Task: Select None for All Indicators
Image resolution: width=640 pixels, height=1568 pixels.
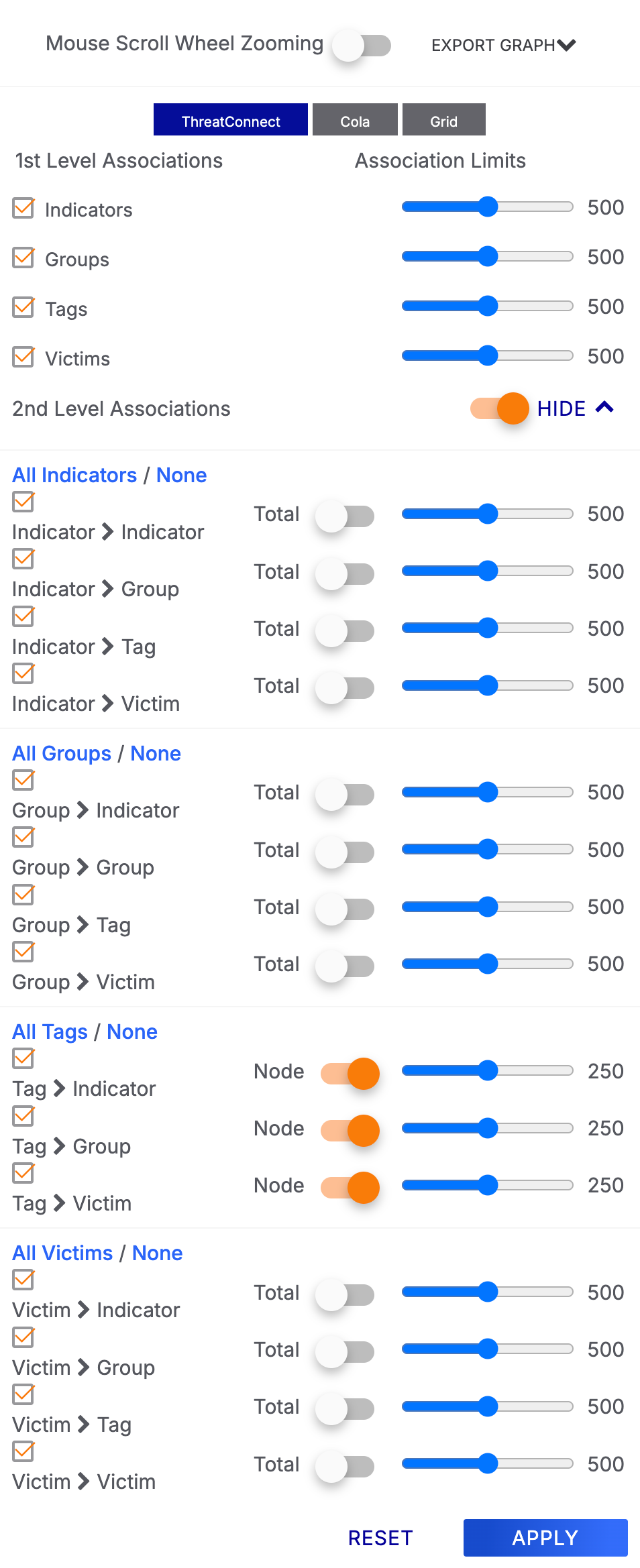Action: (x=180, y=475)
